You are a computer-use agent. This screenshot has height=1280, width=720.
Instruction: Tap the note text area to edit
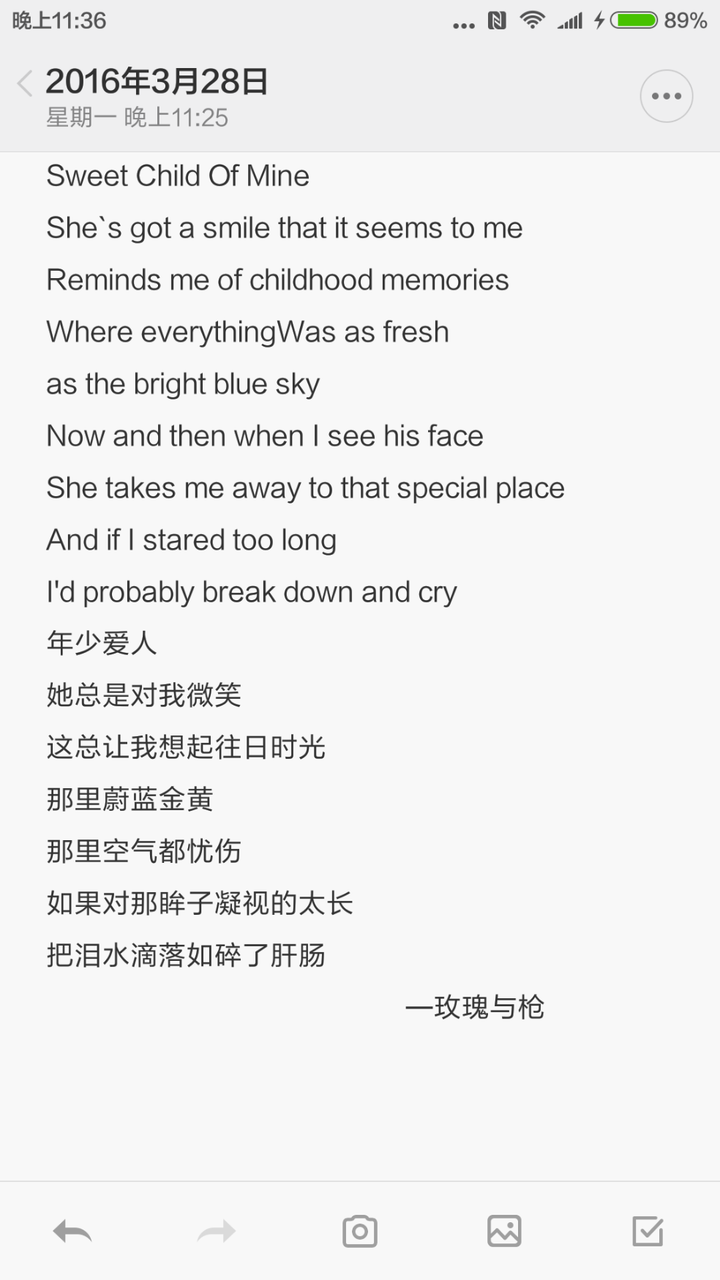coord(360,666)
